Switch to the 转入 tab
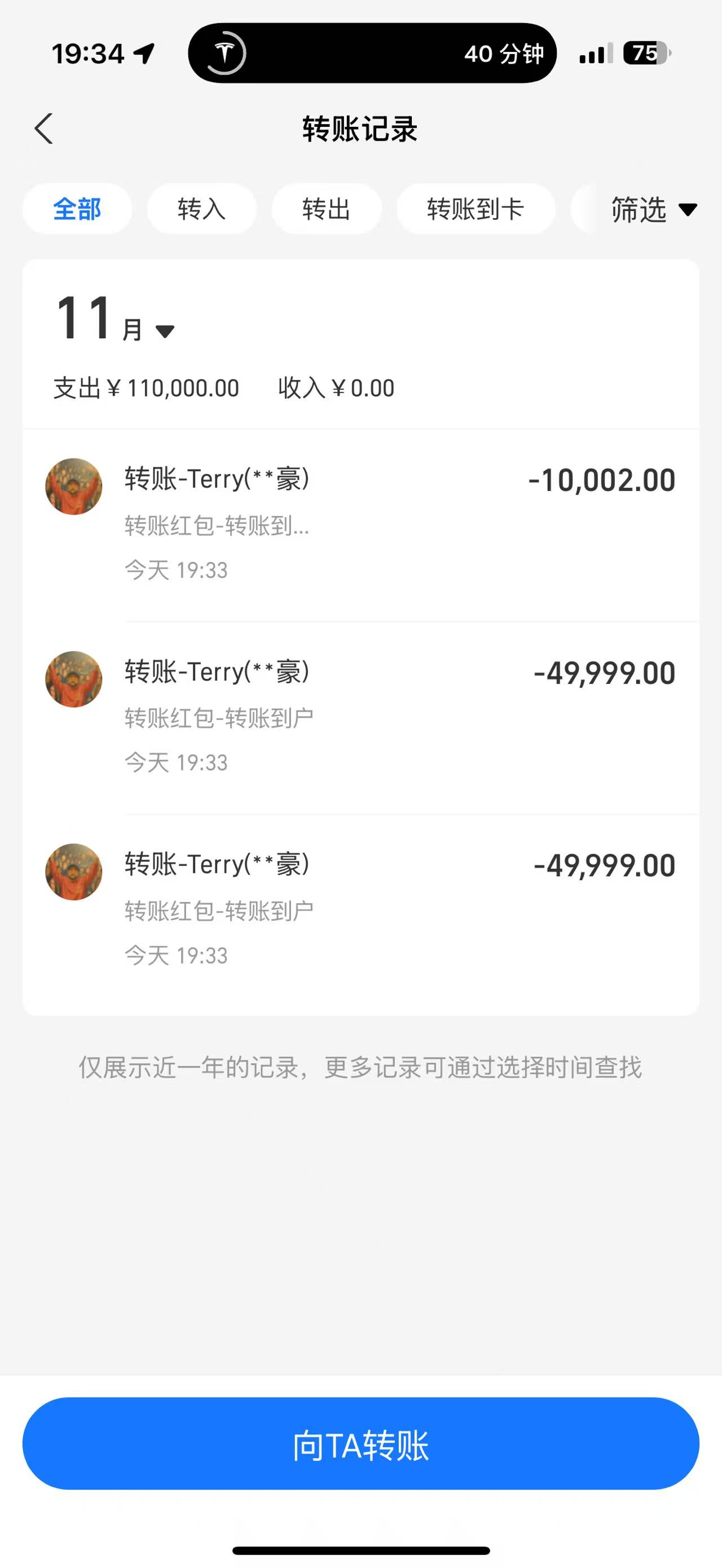Viewport: 722px width, 1568px height. coord(201,209)
